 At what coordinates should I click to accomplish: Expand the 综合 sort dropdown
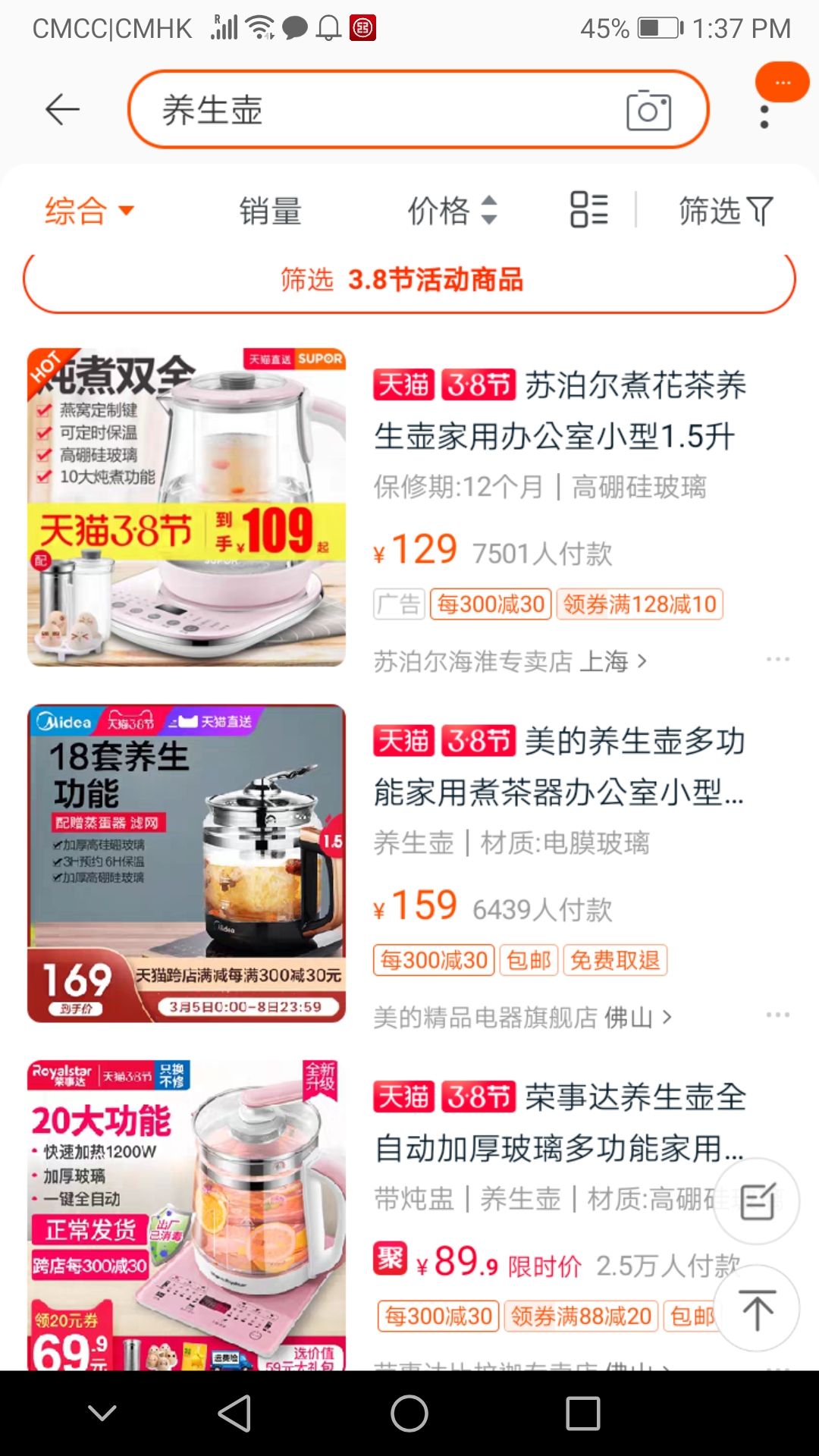coord(89,211)
